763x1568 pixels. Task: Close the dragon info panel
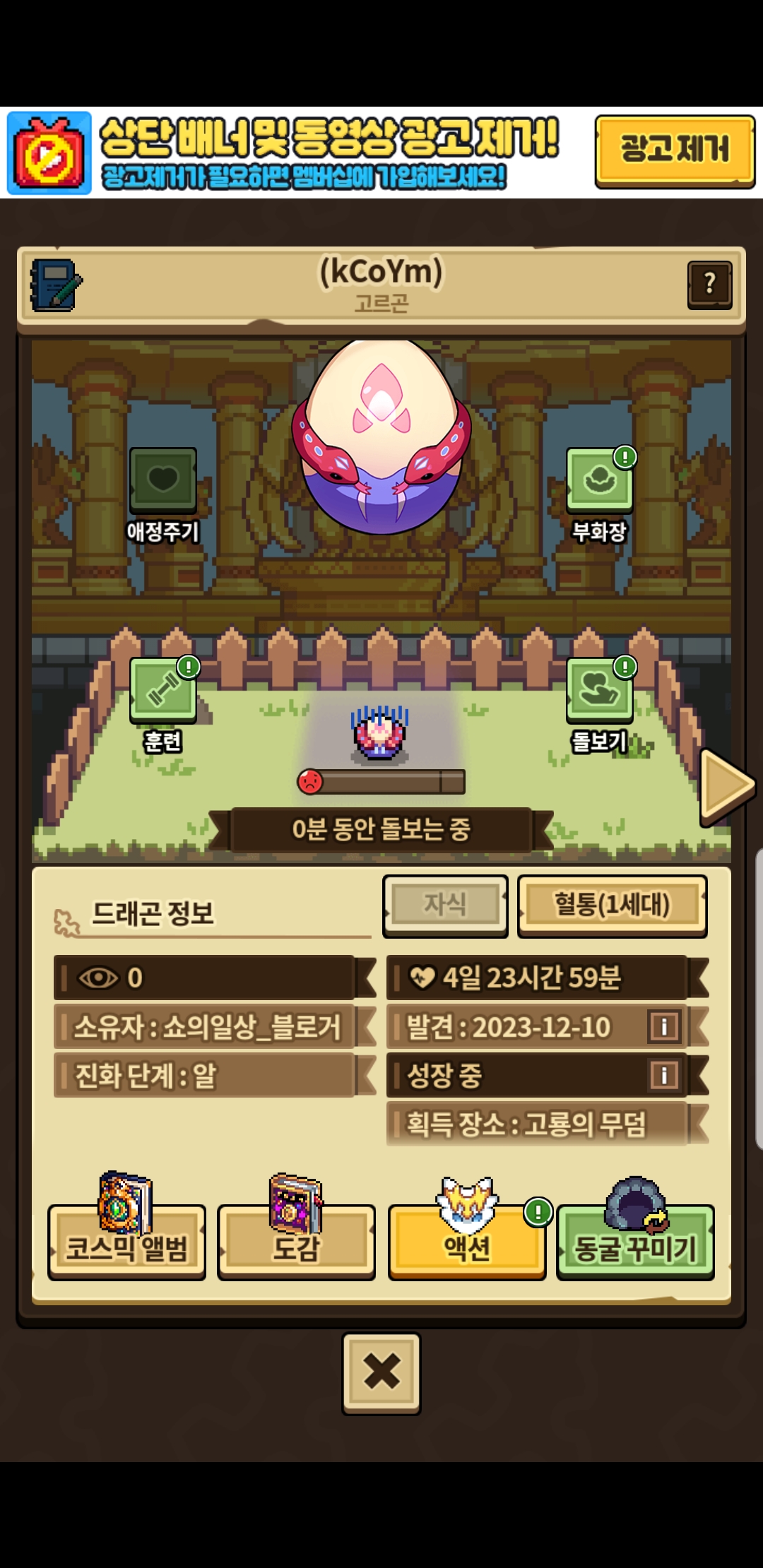pyautogui.click(x=381, y=1372)
